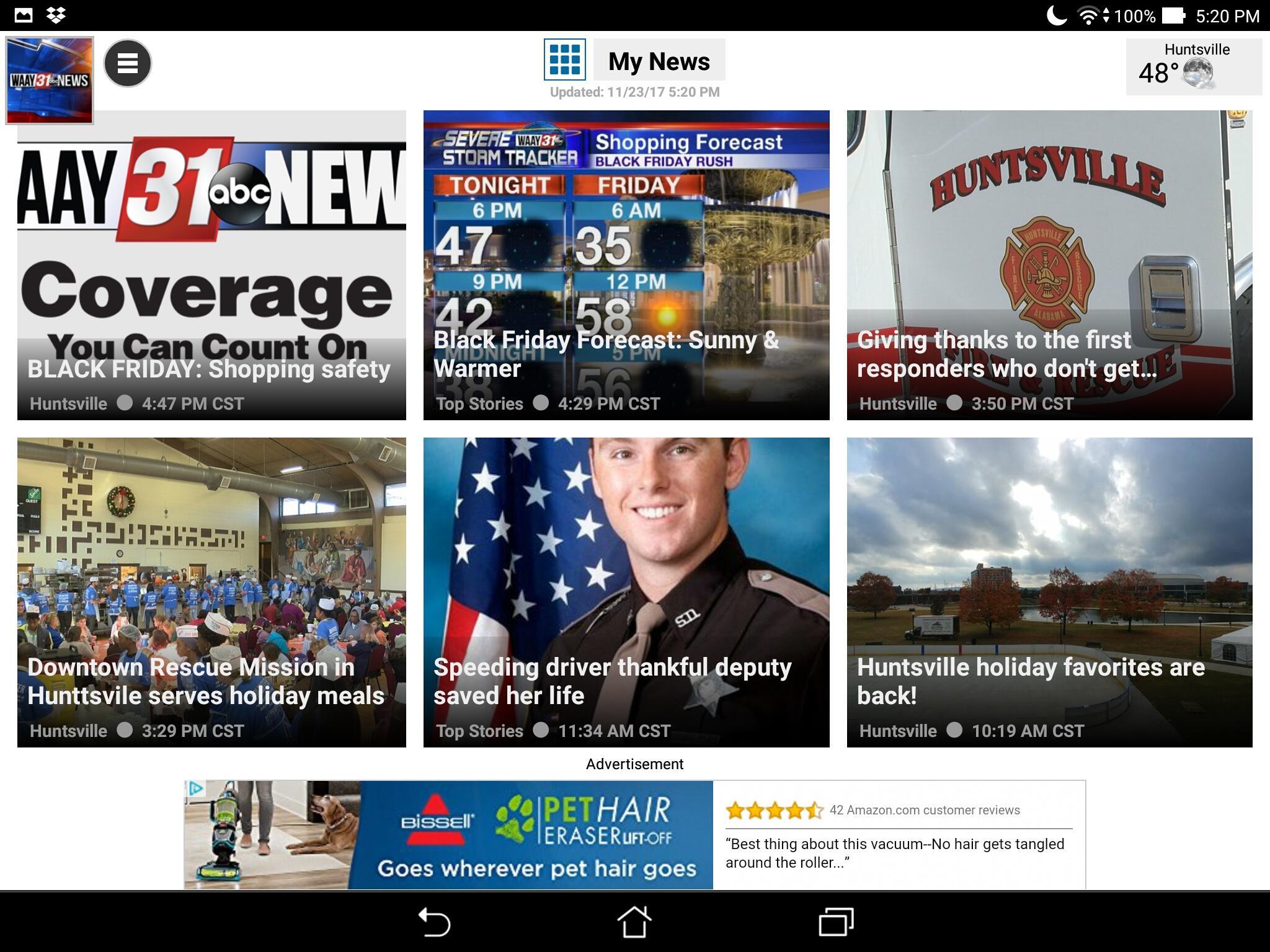Image resolution: width=1270 pixels, height=952 pixels.
Task: Read the Black Friday Forecast article
Action: (x=626, y=267)
